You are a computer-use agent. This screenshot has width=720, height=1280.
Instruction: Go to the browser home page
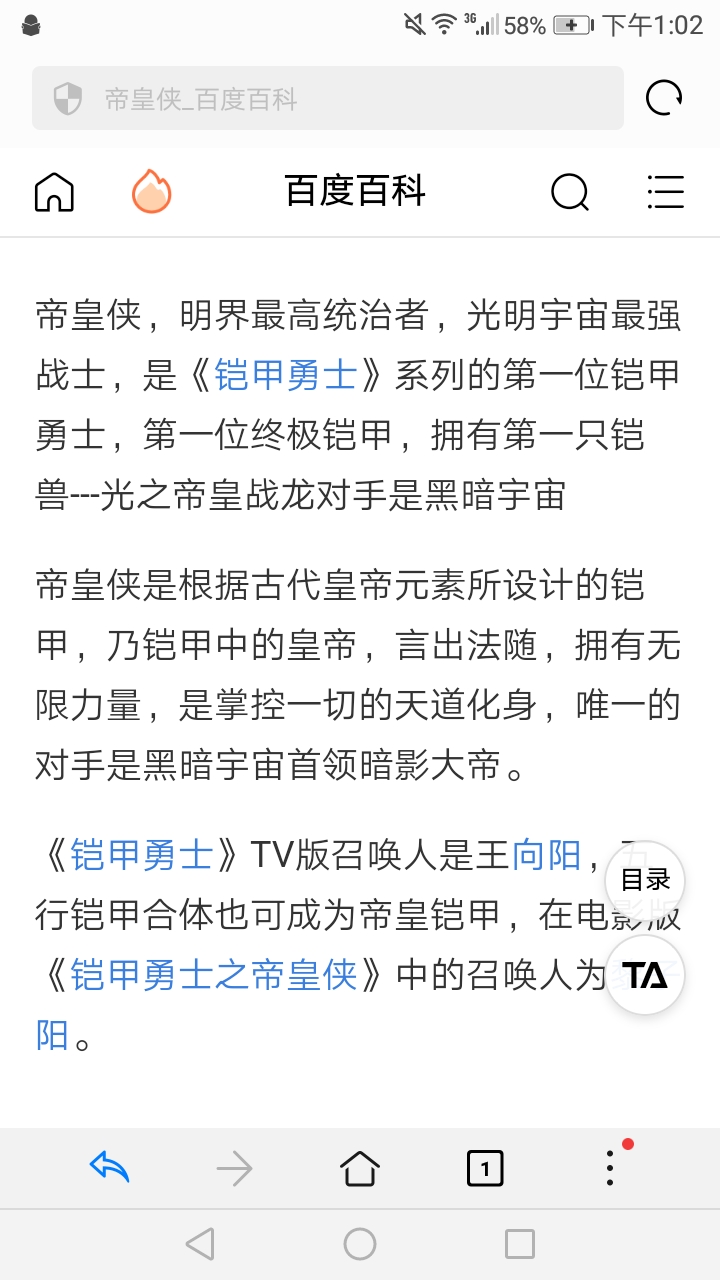(x=360, y=1167)
